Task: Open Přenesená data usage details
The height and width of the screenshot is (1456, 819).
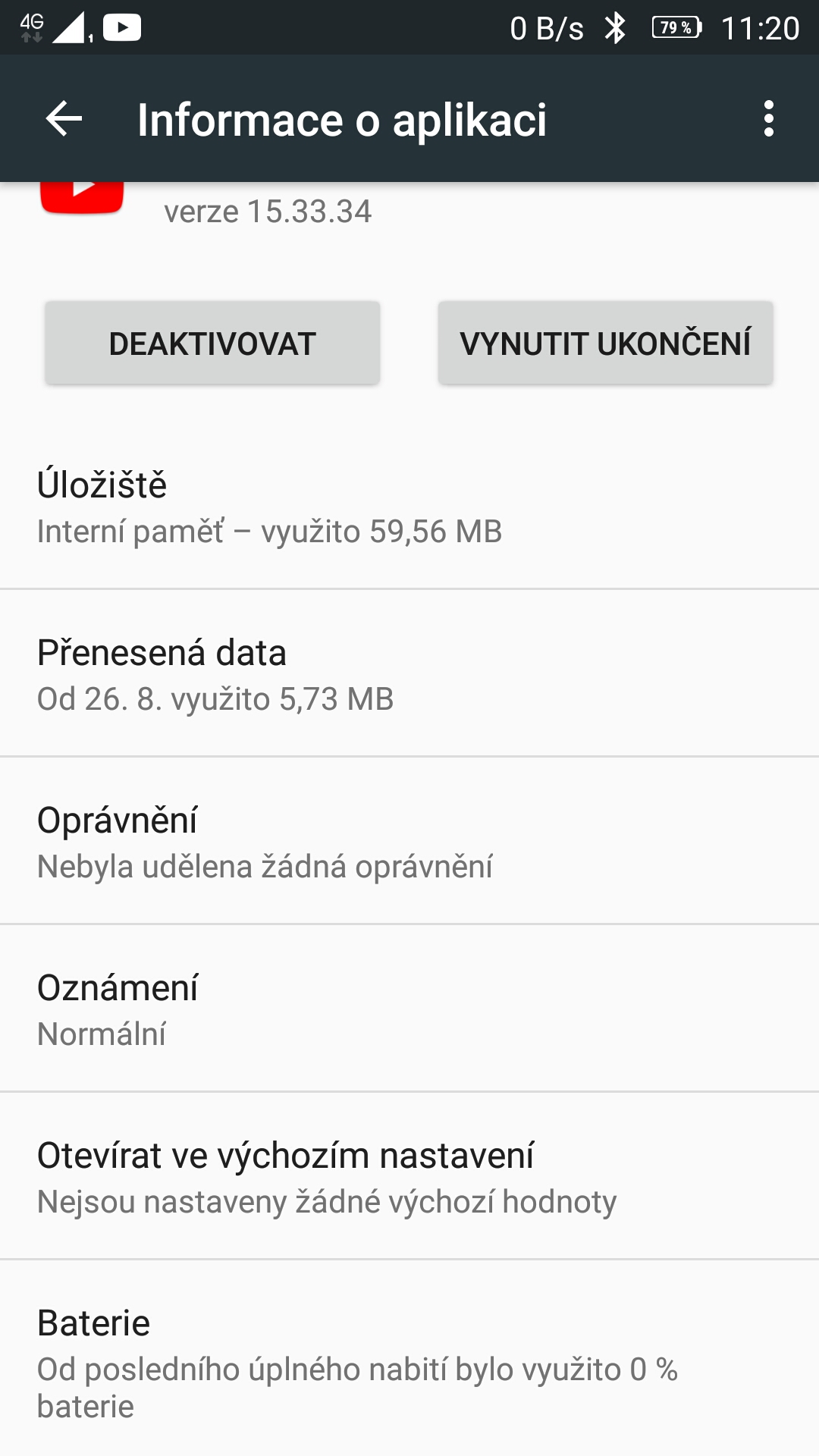Action: click(409, 674)
